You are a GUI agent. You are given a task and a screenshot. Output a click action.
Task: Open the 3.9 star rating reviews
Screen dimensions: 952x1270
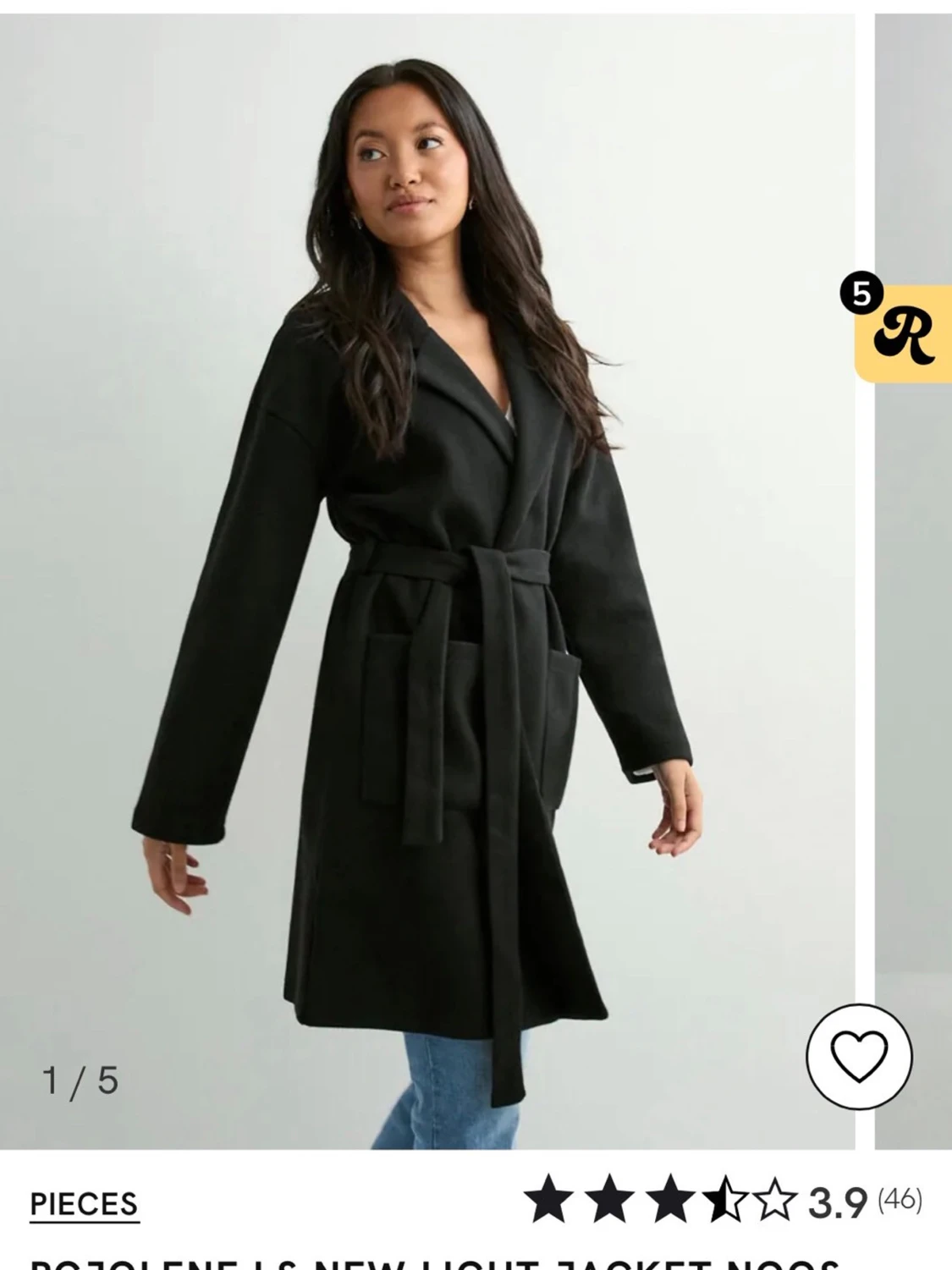[722, 1200]
